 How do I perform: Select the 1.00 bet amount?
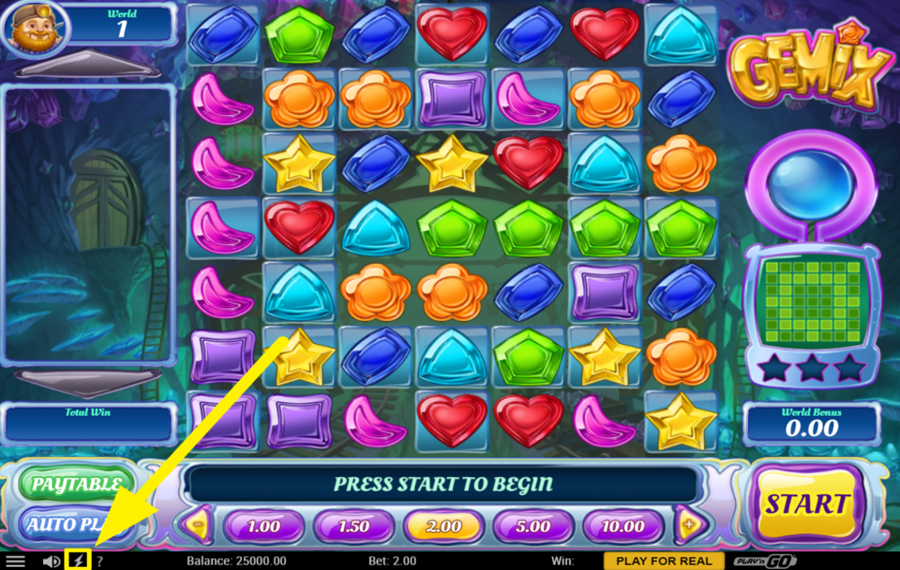coord(263,526)
